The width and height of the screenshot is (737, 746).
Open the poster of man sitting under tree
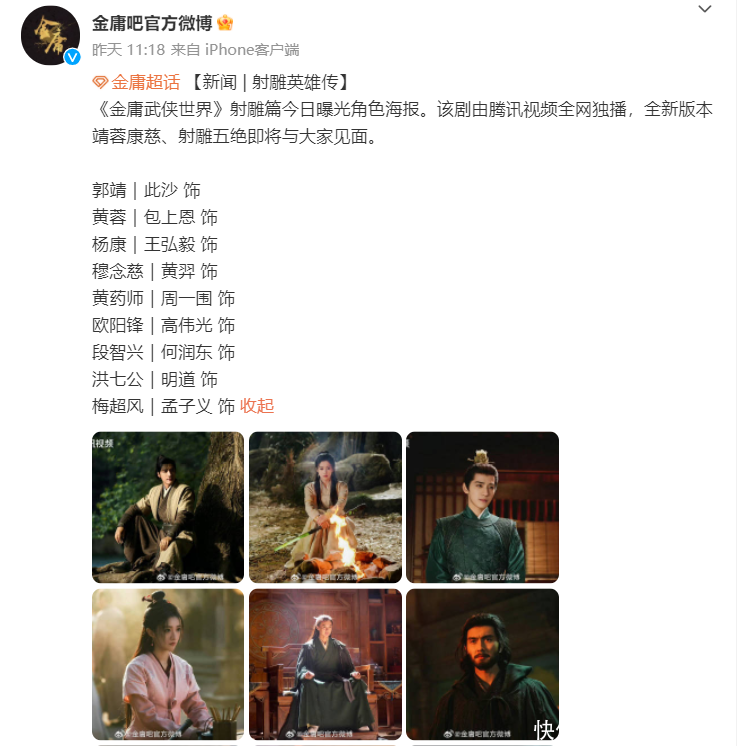pos(168,507)
